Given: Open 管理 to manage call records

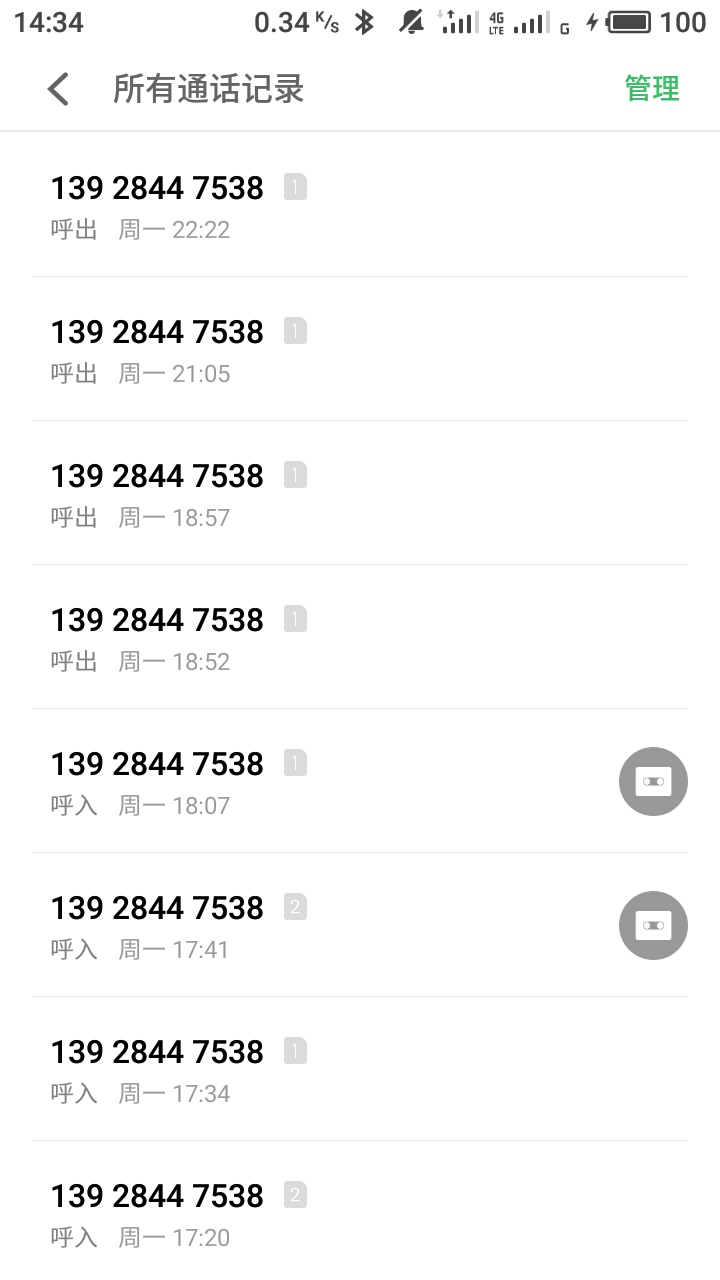Looking at the screenshot, I should (652, 88).
